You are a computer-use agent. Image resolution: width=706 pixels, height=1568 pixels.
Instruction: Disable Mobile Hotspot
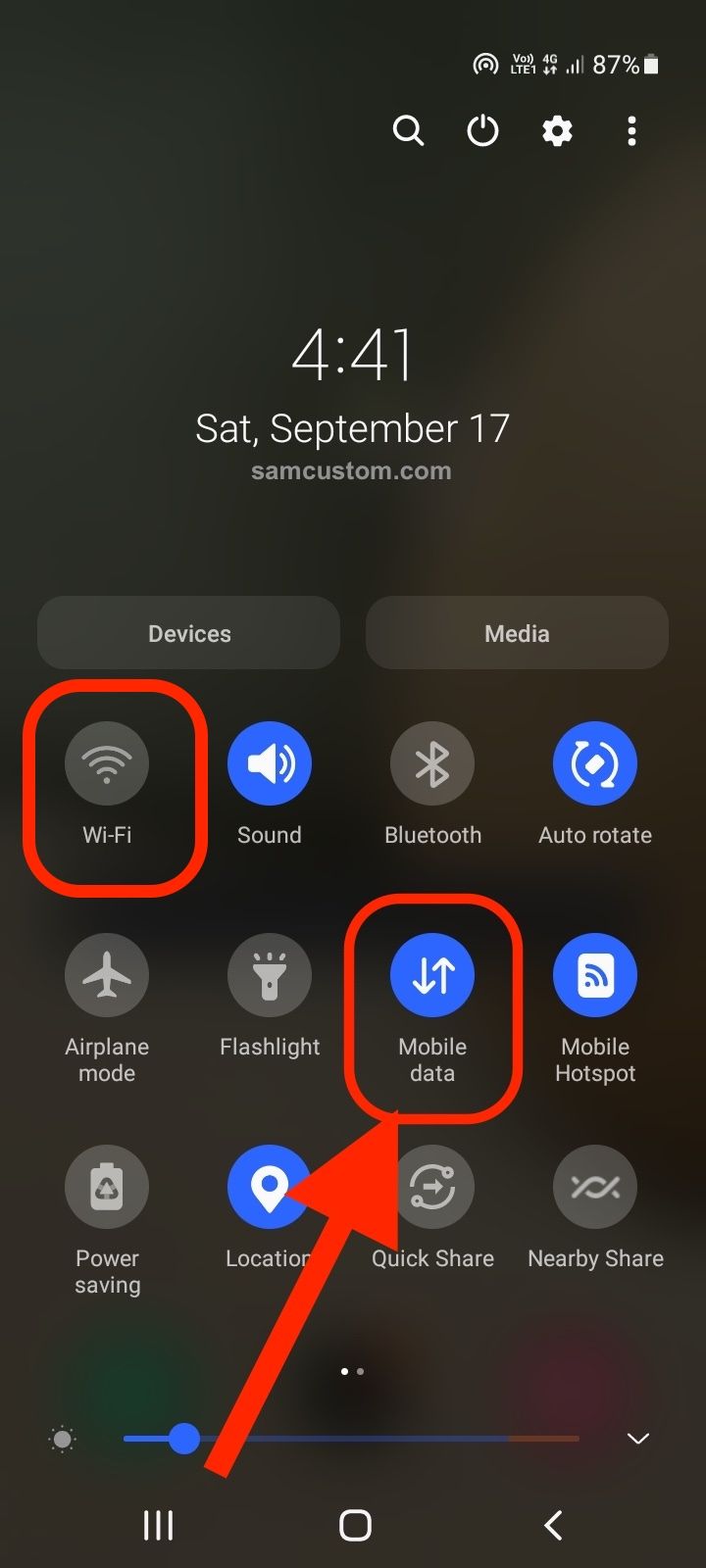pyautogui.click(x=595, y=975)
